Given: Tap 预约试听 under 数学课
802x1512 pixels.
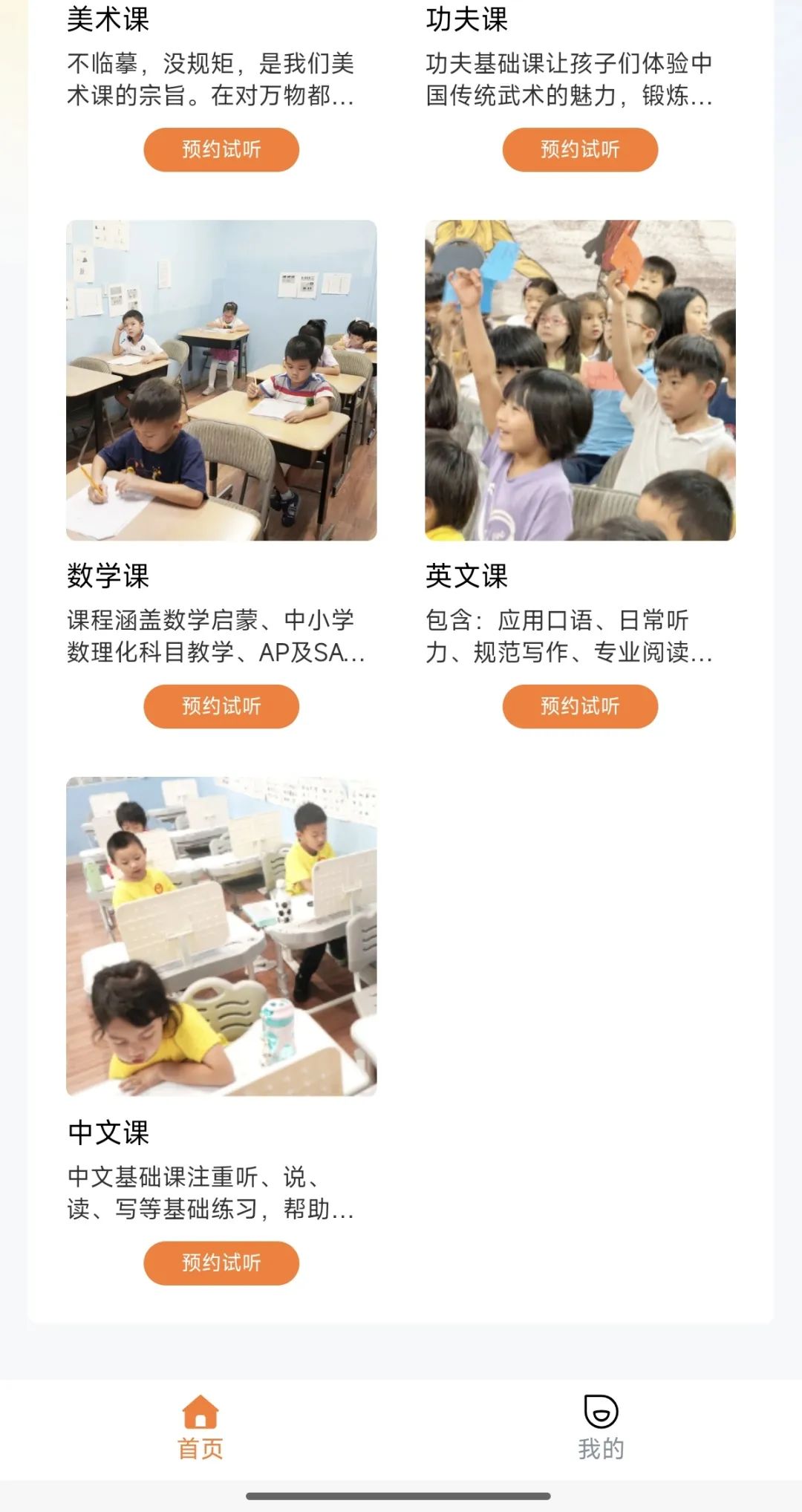Looking at the screenshot, I should (x=221, y=706).
